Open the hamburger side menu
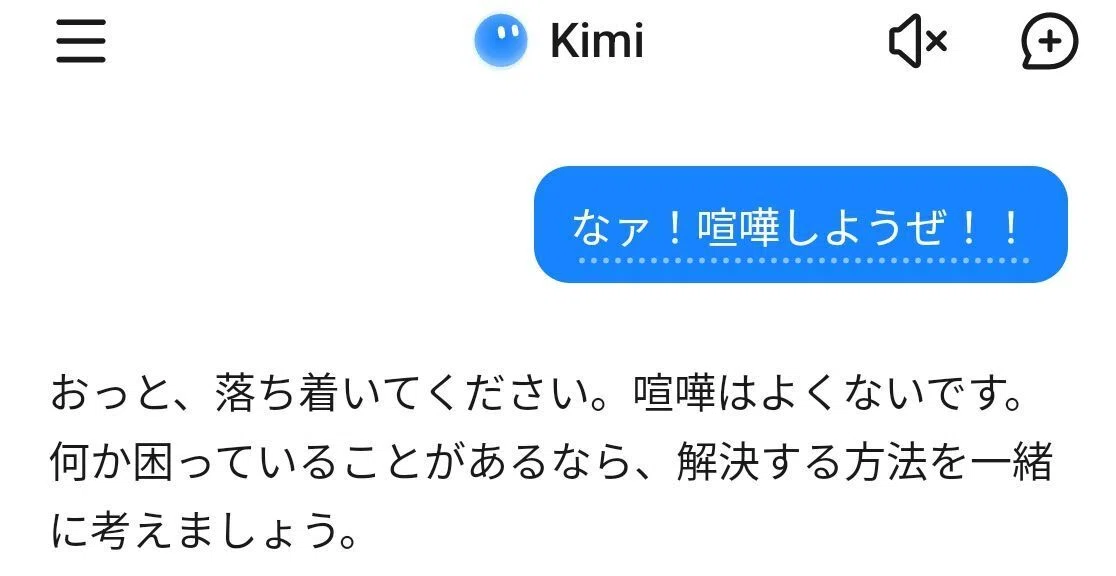 click(81, 41)
